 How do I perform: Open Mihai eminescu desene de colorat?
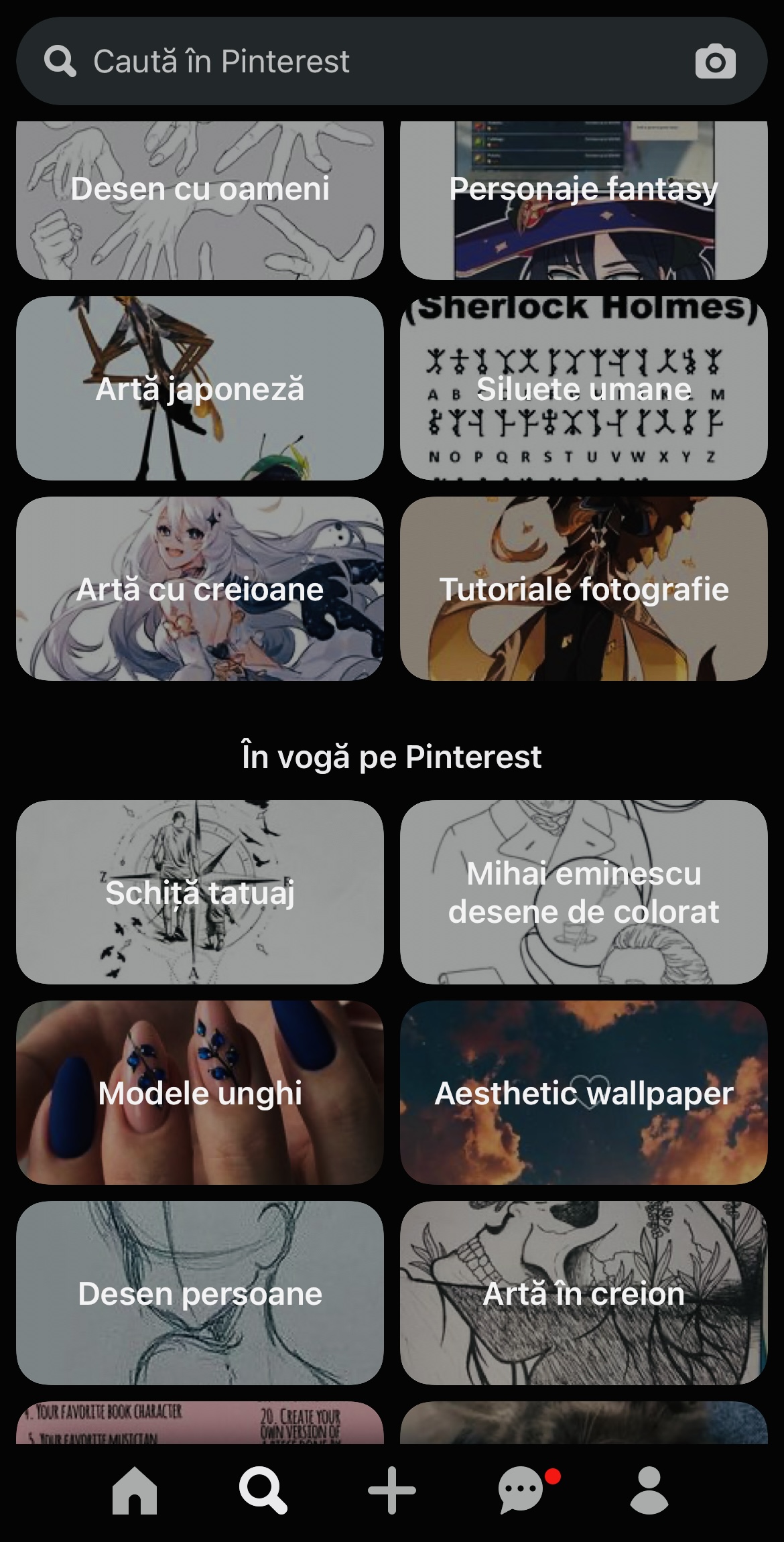[x=584, y=892]
